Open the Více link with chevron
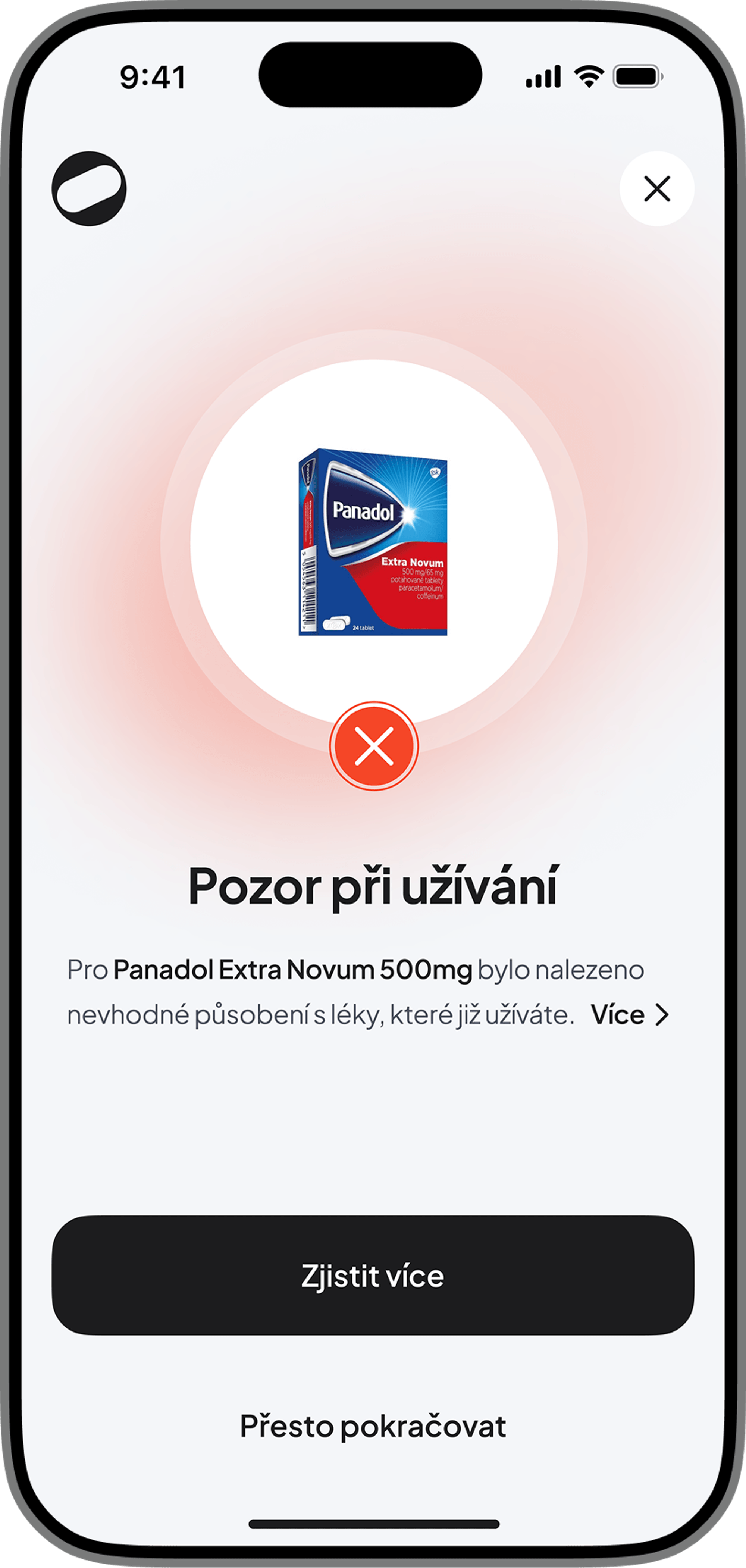 [x=629, y=1015]
